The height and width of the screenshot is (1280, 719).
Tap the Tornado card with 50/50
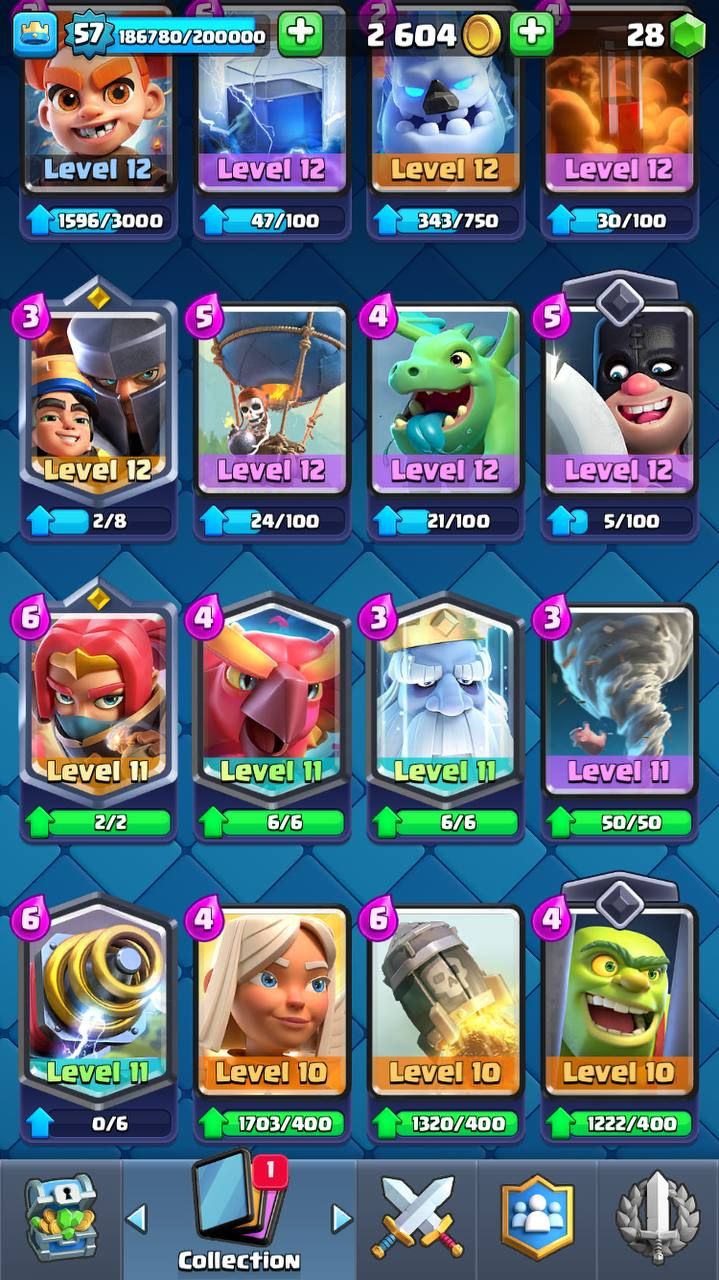[x=618, y=722]
